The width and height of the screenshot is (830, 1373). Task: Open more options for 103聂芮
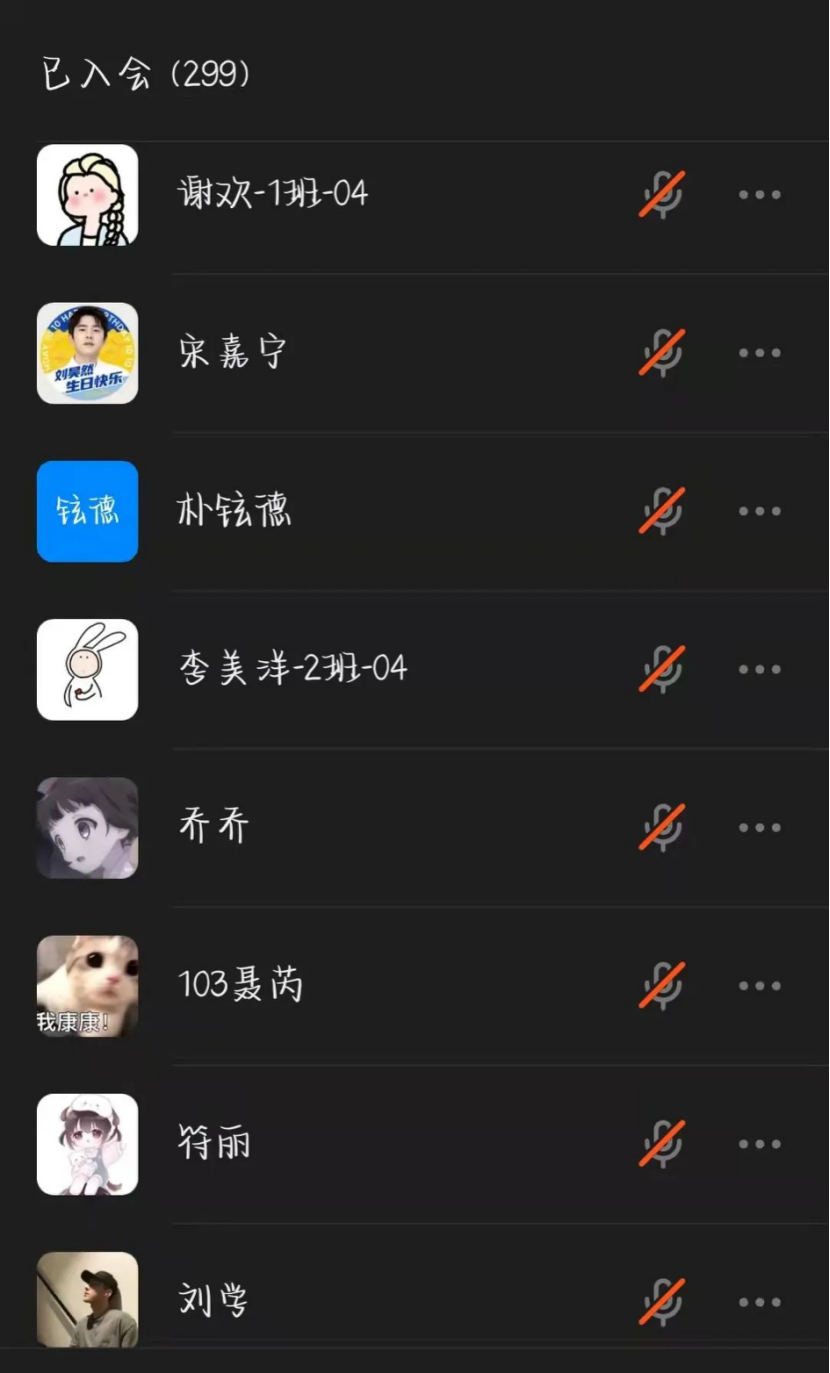[760, 986]
